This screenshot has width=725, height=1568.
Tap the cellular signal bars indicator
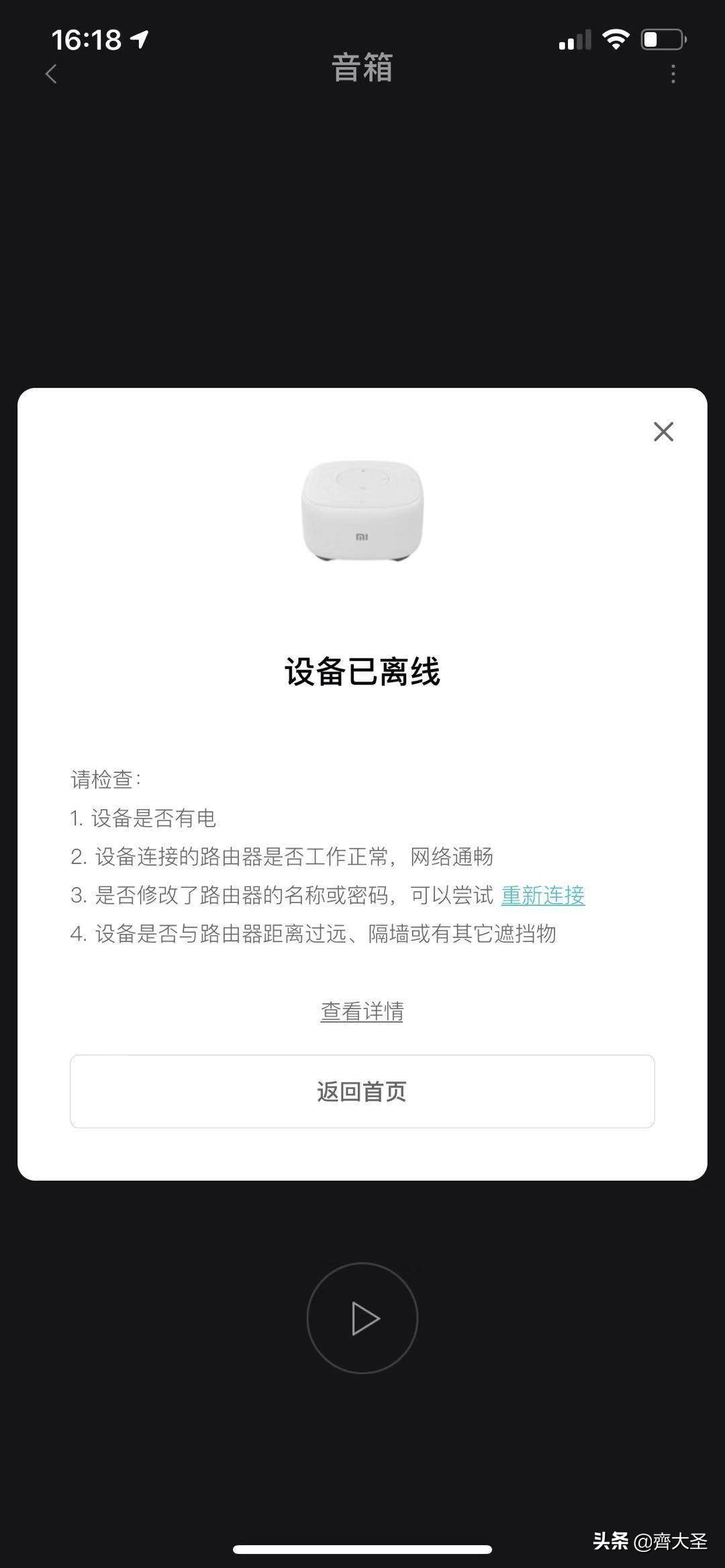(574, 40)
